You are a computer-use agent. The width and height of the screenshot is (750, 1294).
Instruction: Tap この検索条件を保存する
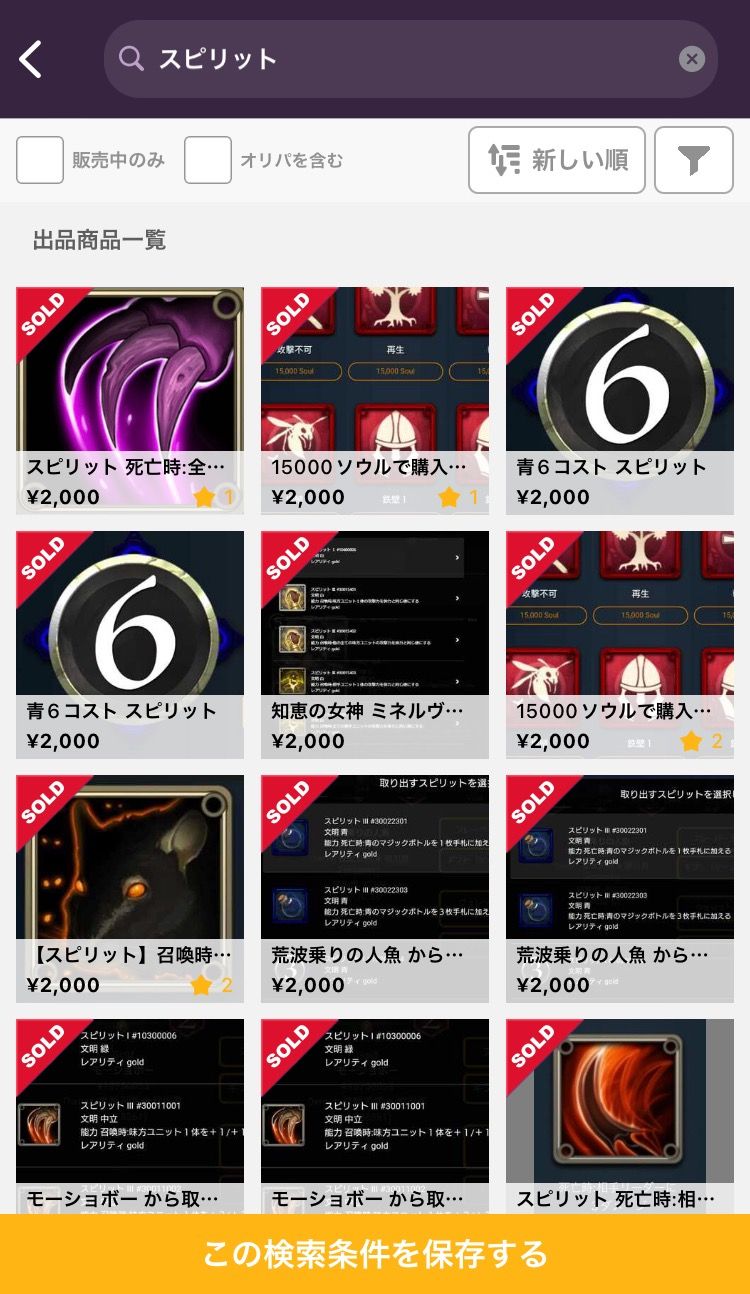point(375,1254)
